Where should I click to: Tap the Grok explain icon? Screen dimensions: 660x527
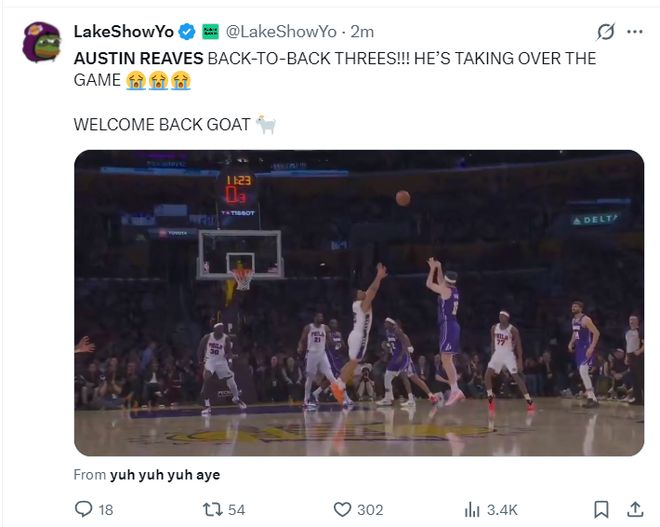click(605, 32)
